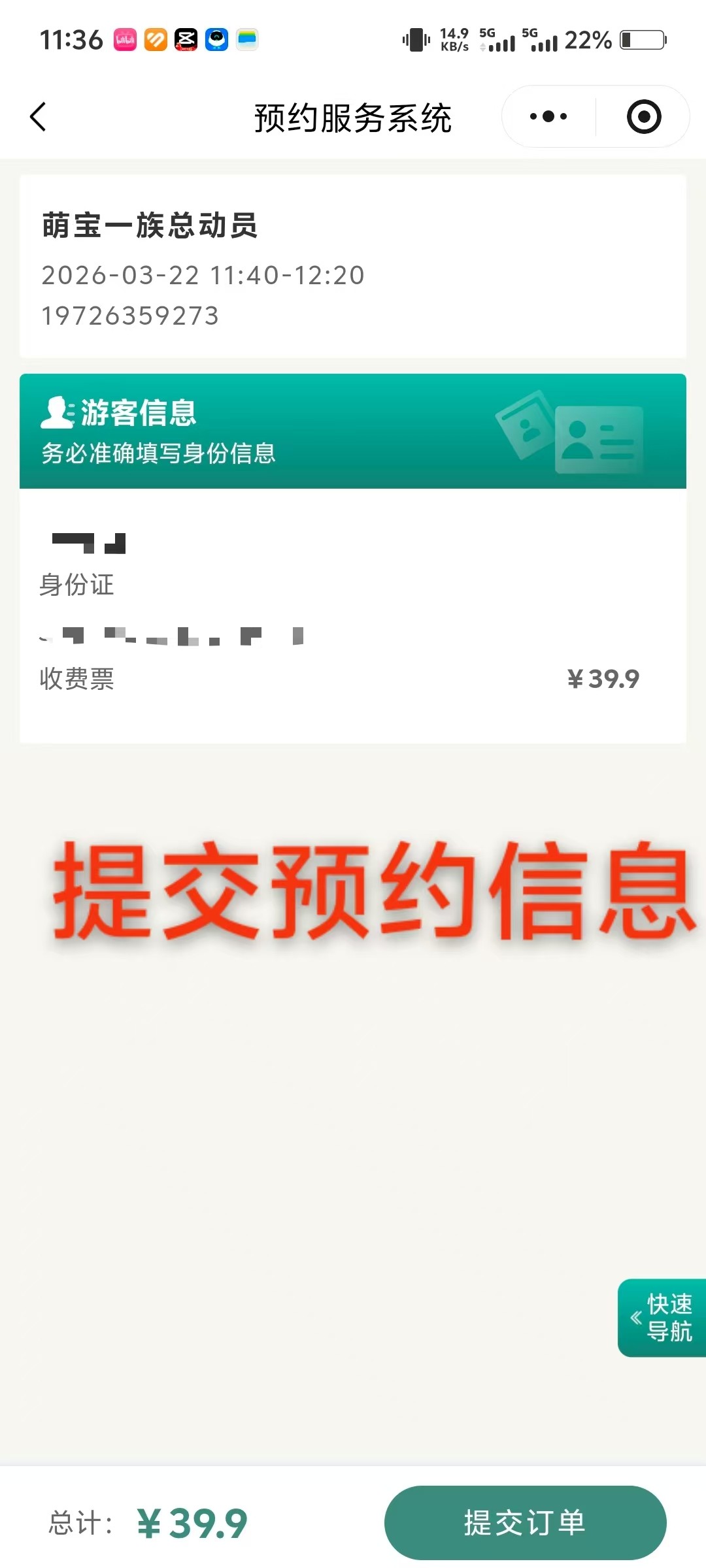Open the mini program's three-dot menu
The height and width of the screenshot is (1568, 706).
pyautogui.click(x=548, y=117)
